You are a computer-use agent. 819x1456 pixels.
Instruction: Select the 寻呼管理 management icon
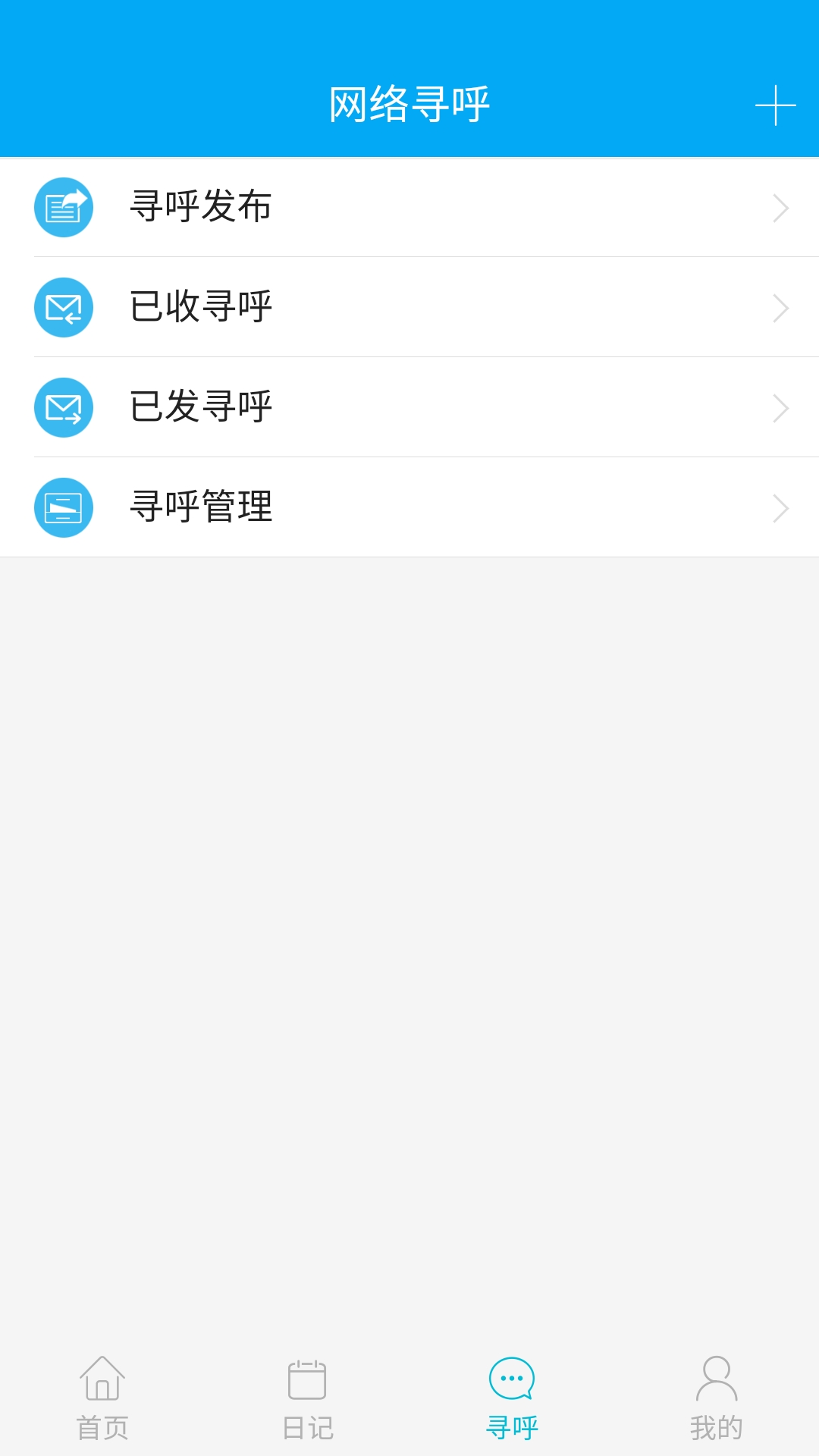63,508
